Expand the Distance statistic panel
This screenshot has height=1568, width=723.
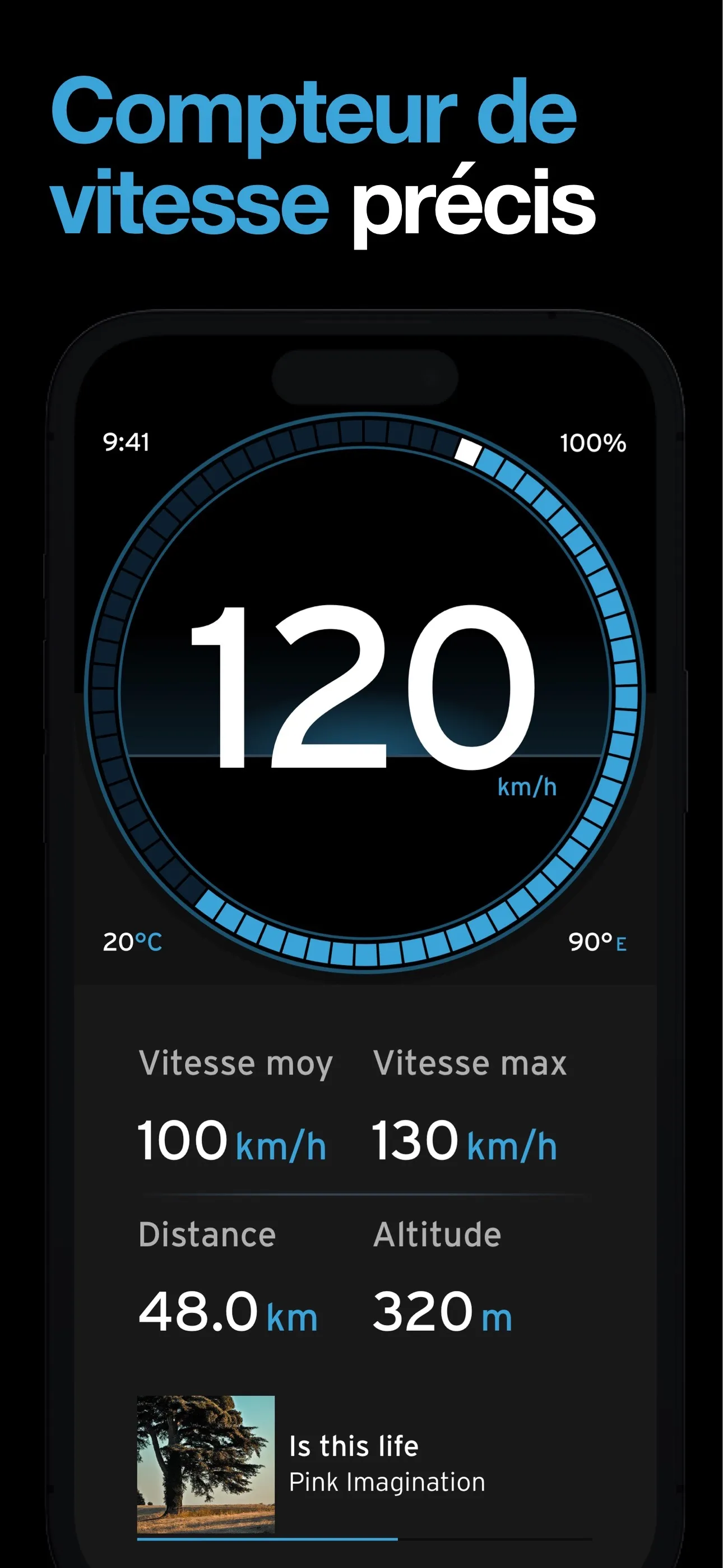(x=207, y=1234)
